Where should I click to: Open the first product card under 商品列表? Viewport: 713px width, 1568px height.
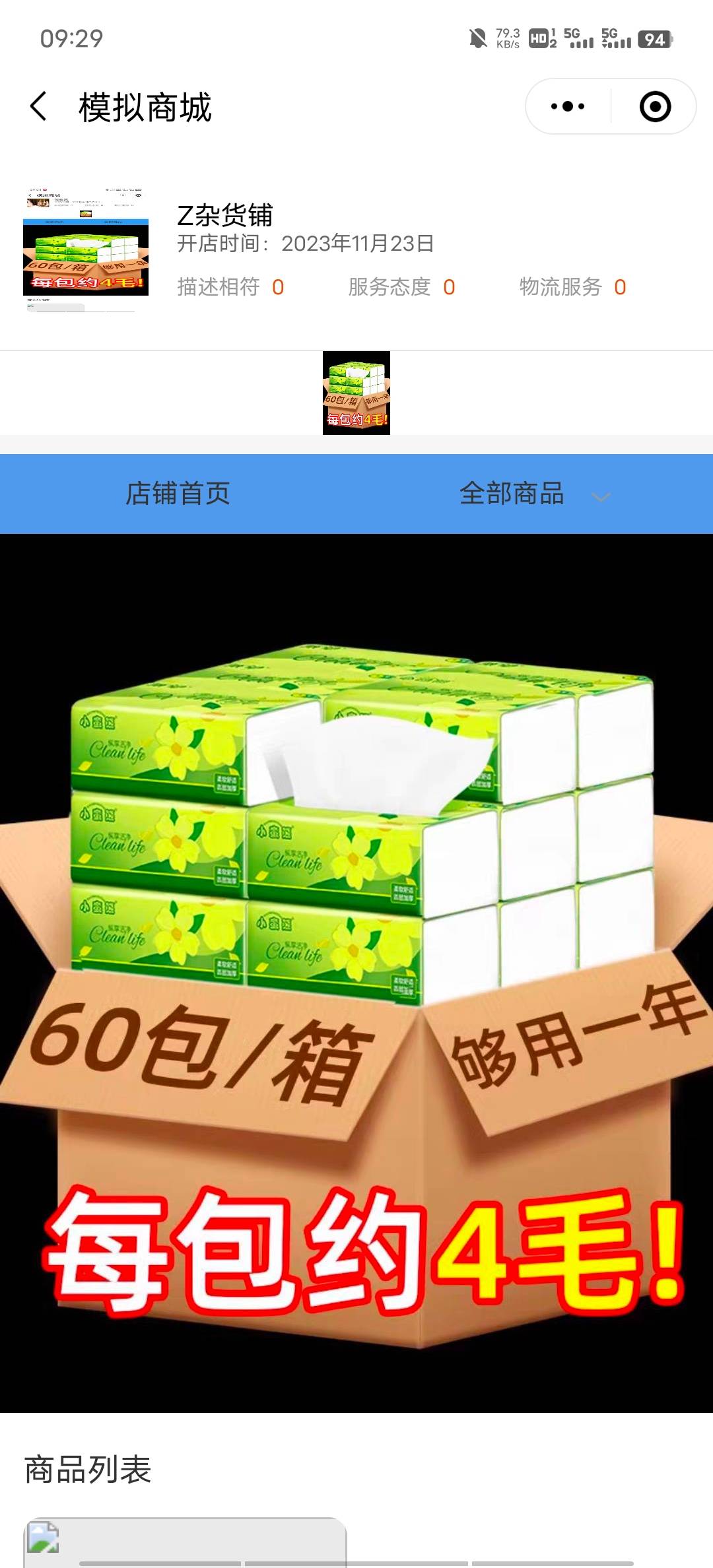185,1543
